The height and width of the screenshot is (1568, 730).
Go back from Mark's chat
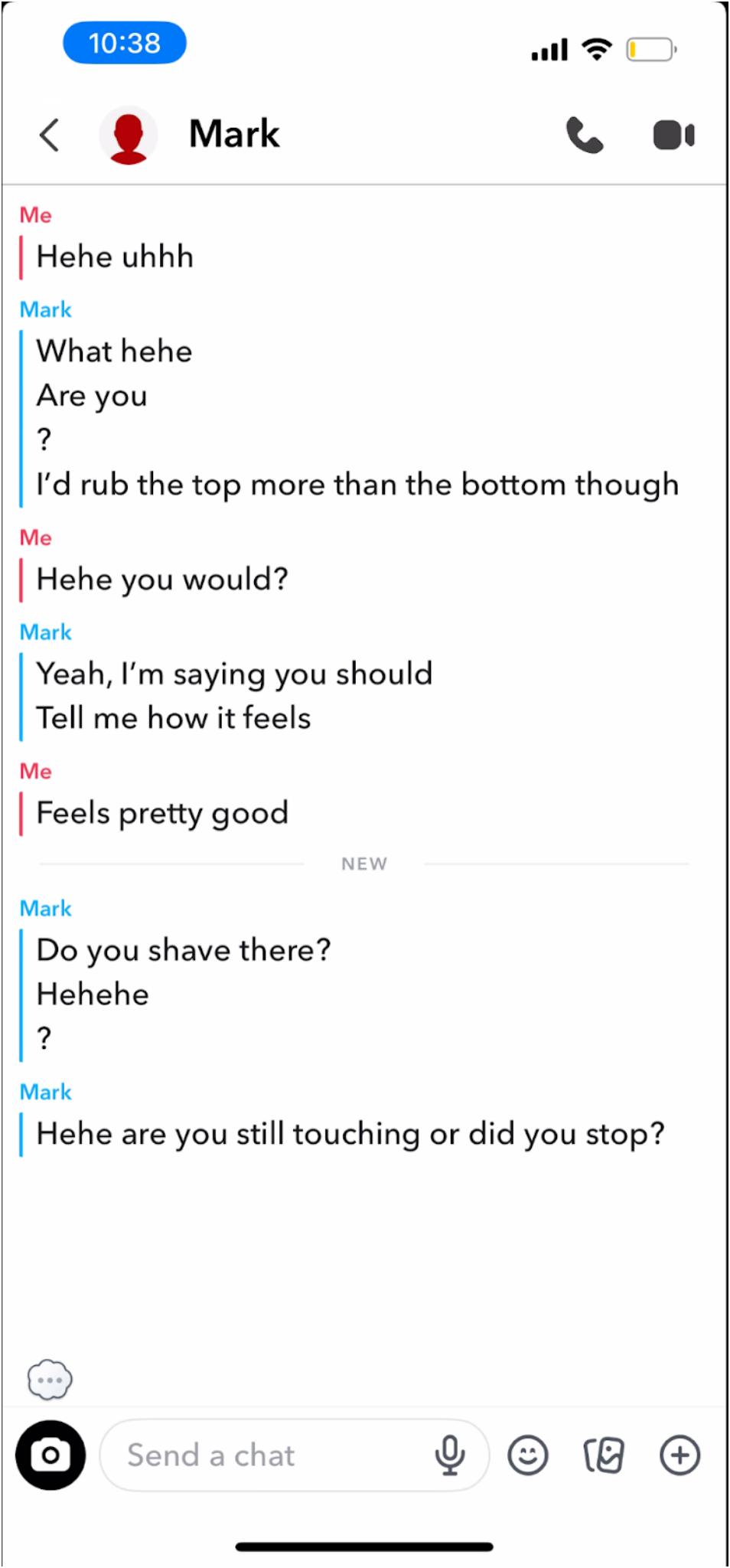[50, 136]
